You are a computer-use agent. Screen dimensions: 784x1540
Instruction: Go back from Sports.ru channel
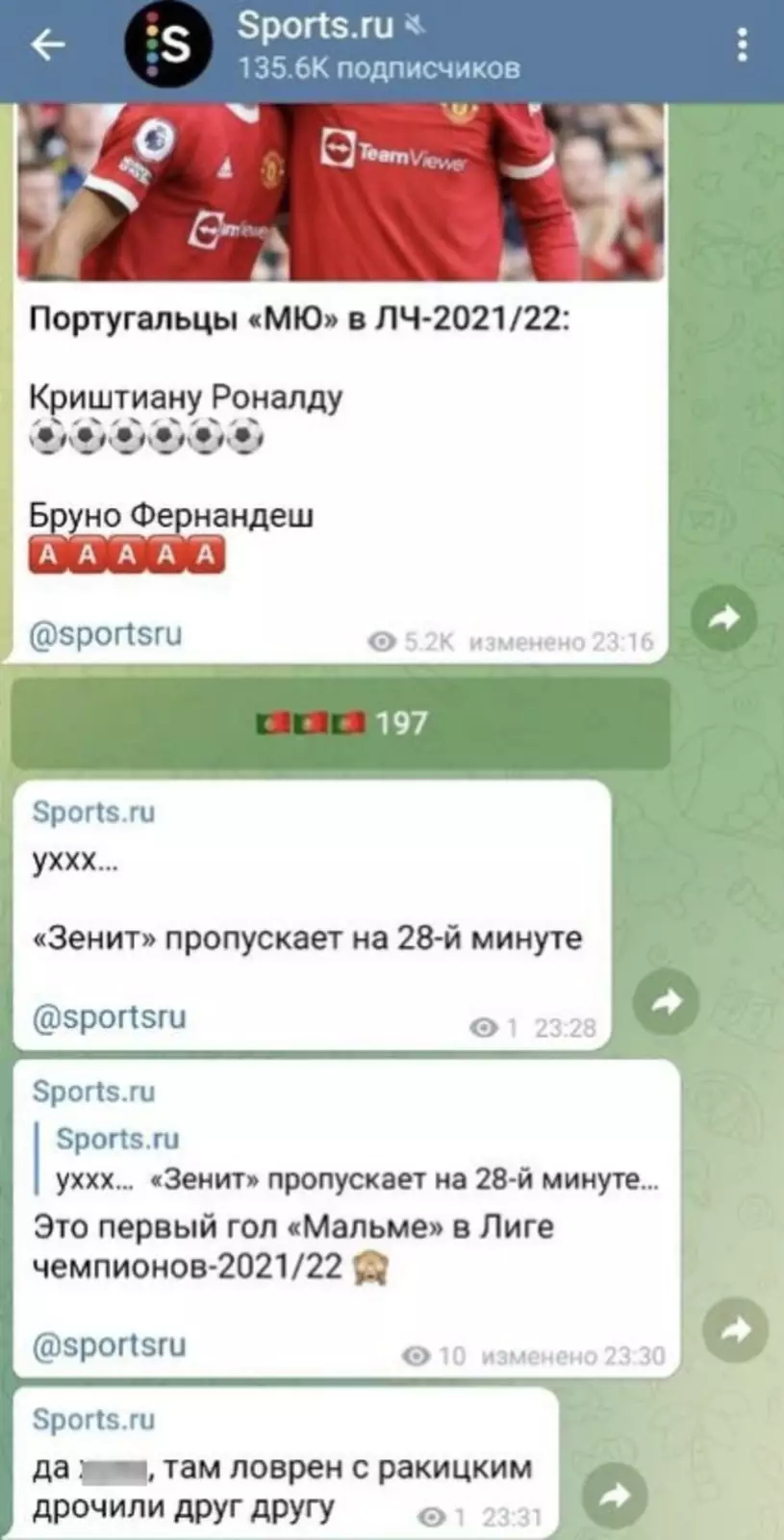(48, 45)
